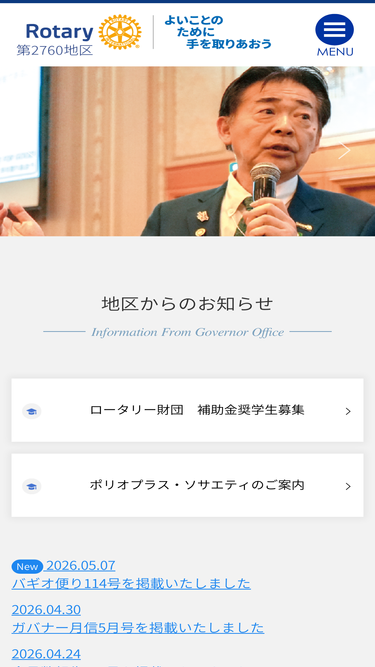
Task: Tap the 2026.05.07 date link
Action: tap(80, 566)
